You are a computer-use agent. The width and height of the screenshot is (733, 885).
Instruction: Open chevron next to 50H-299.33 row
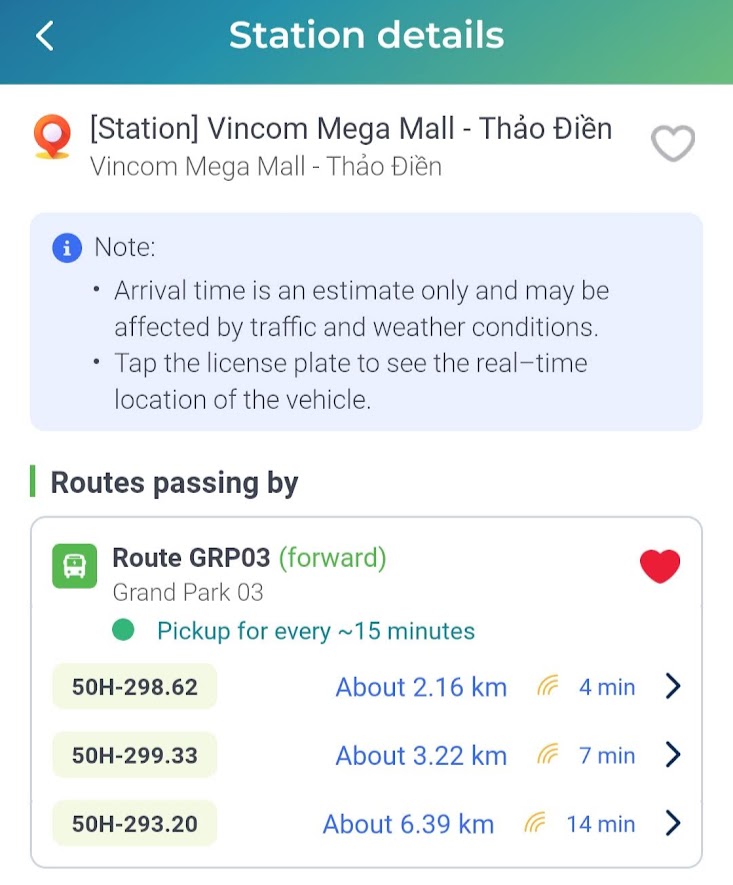(x=673, y=756)
